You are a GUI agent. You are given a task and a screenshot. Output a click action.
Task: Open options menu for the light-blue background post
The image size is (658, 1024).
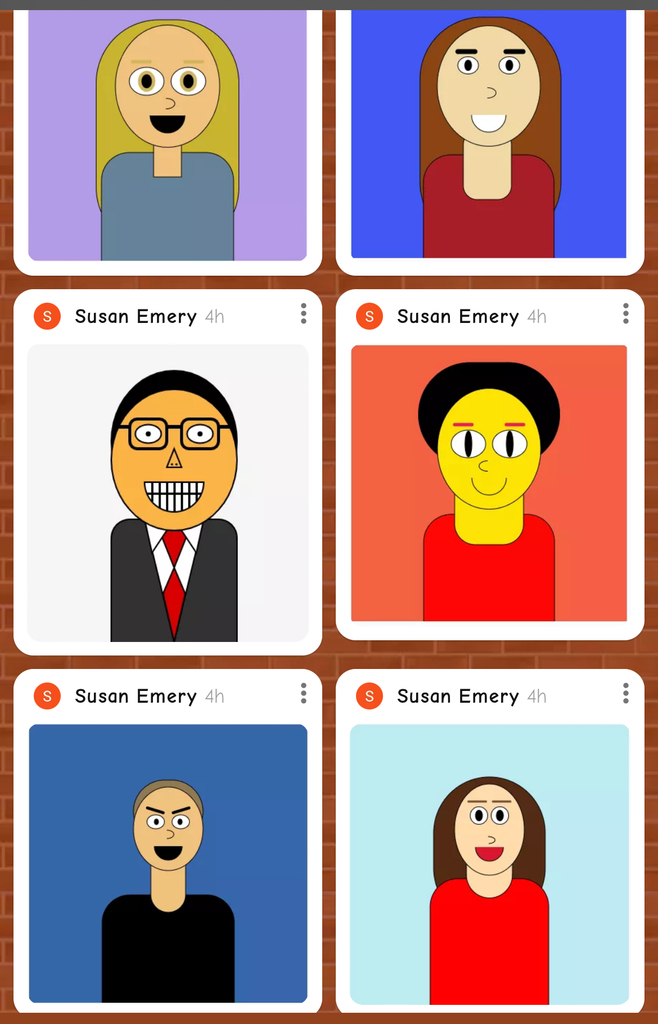point(625,693)
